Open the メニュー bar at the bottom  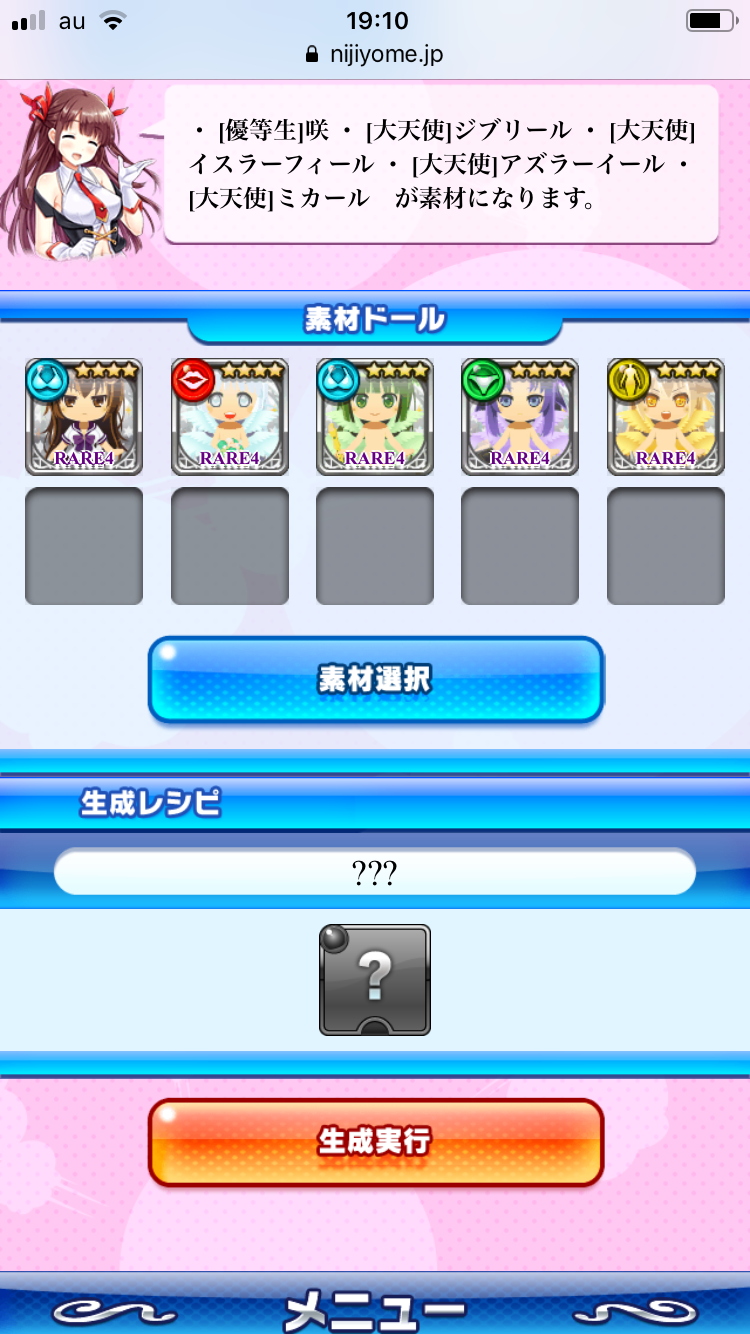[375, 1308]
